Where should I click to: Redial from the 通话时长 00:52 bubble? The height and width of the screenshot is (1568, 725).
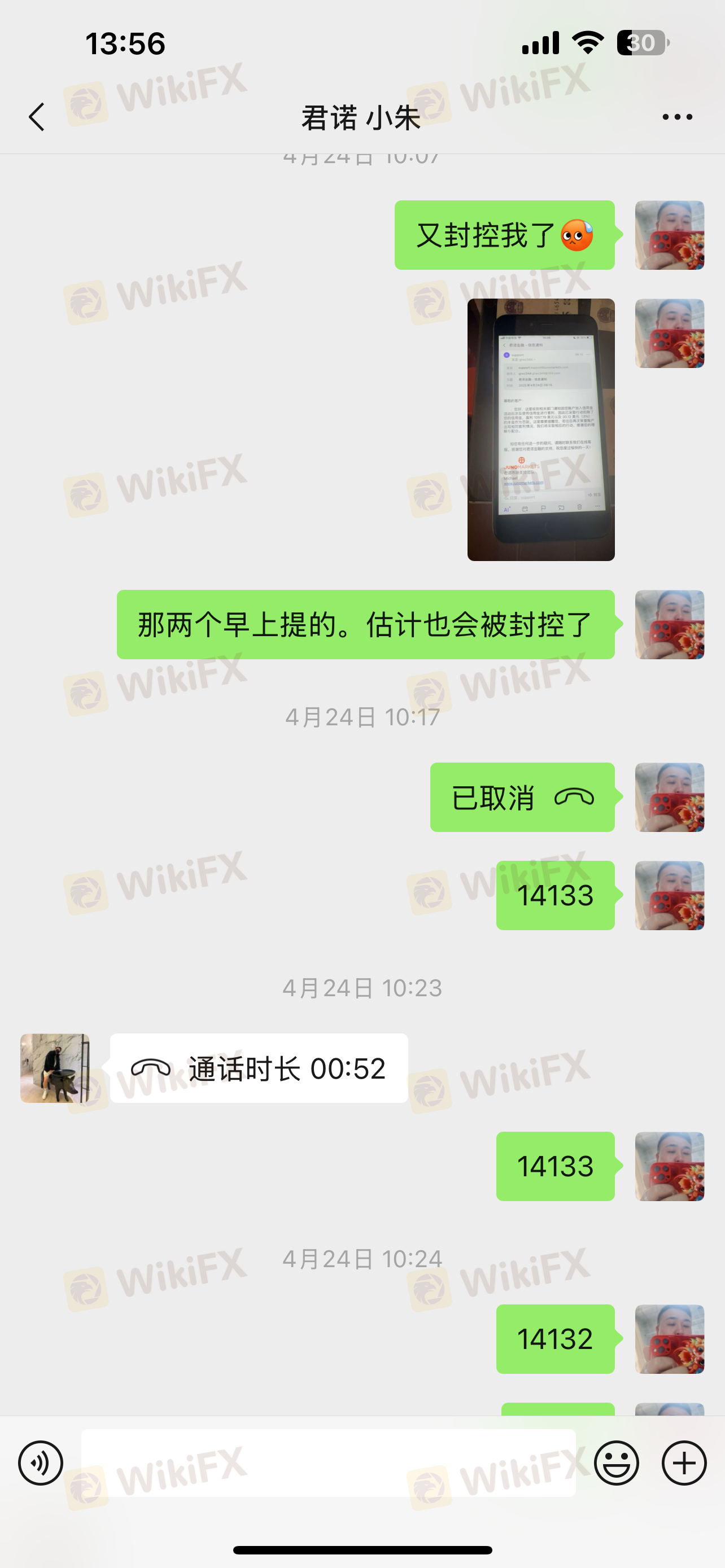tap(259, 1068)
